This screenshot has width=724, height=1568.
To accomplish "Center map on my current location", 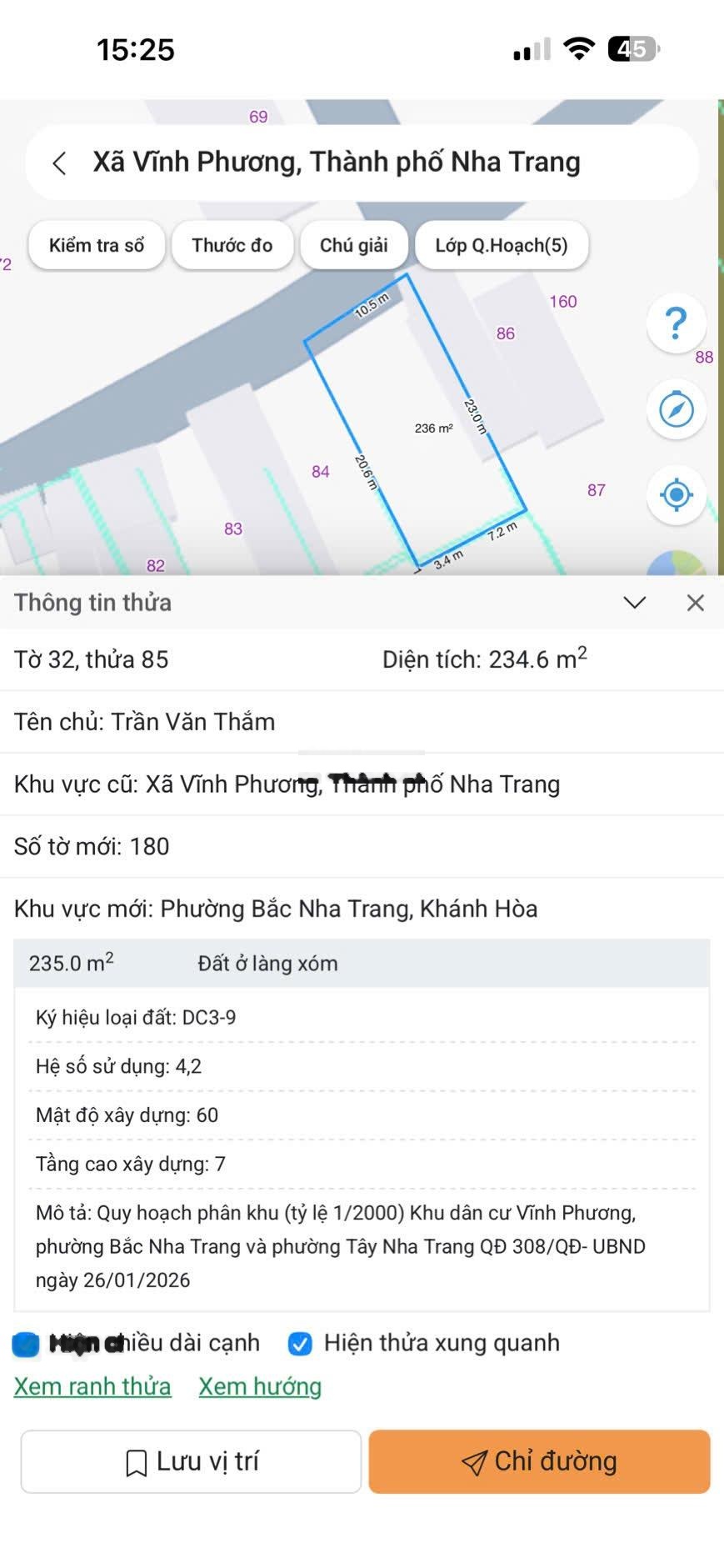I will click(676, 495).
